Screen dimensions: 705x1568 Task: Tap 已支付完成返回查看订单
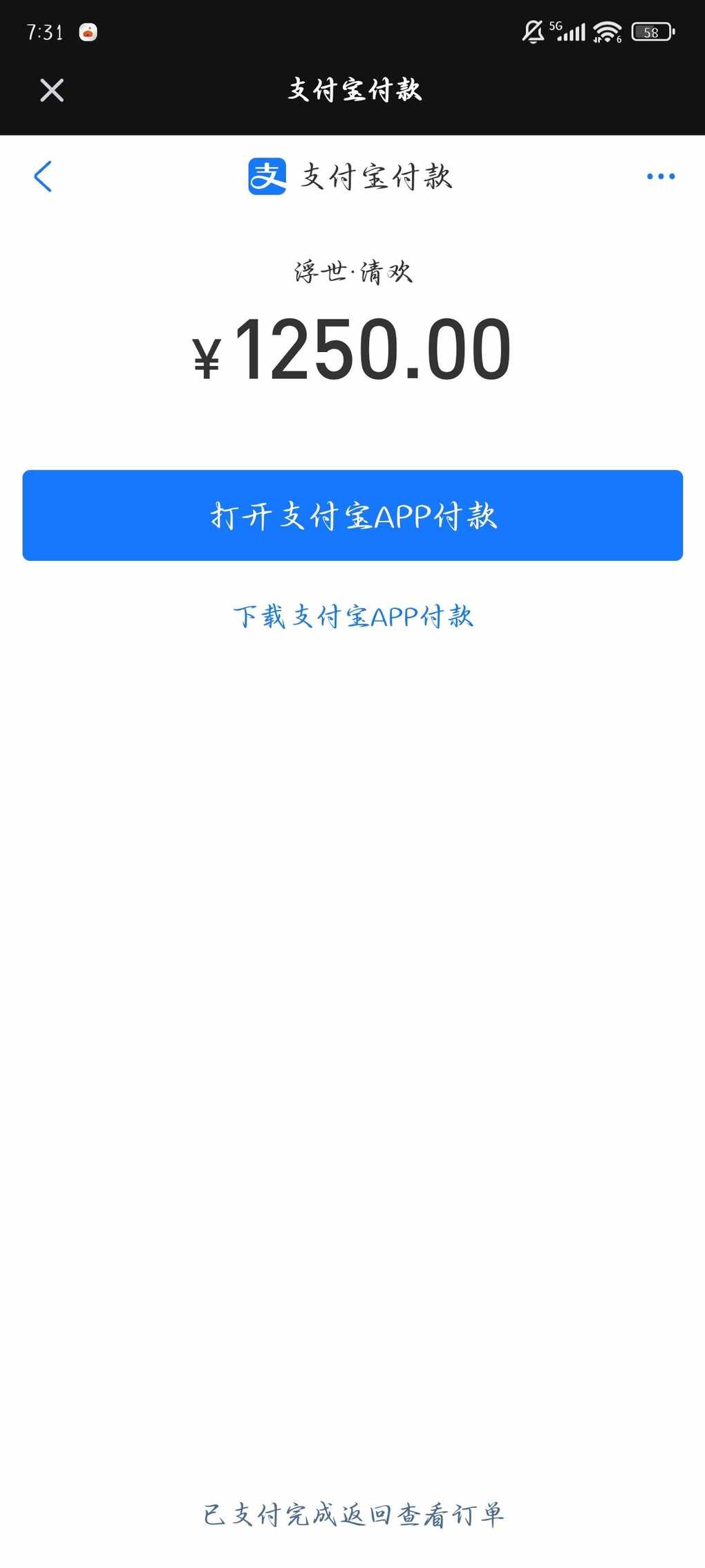tap(352, 1514)
